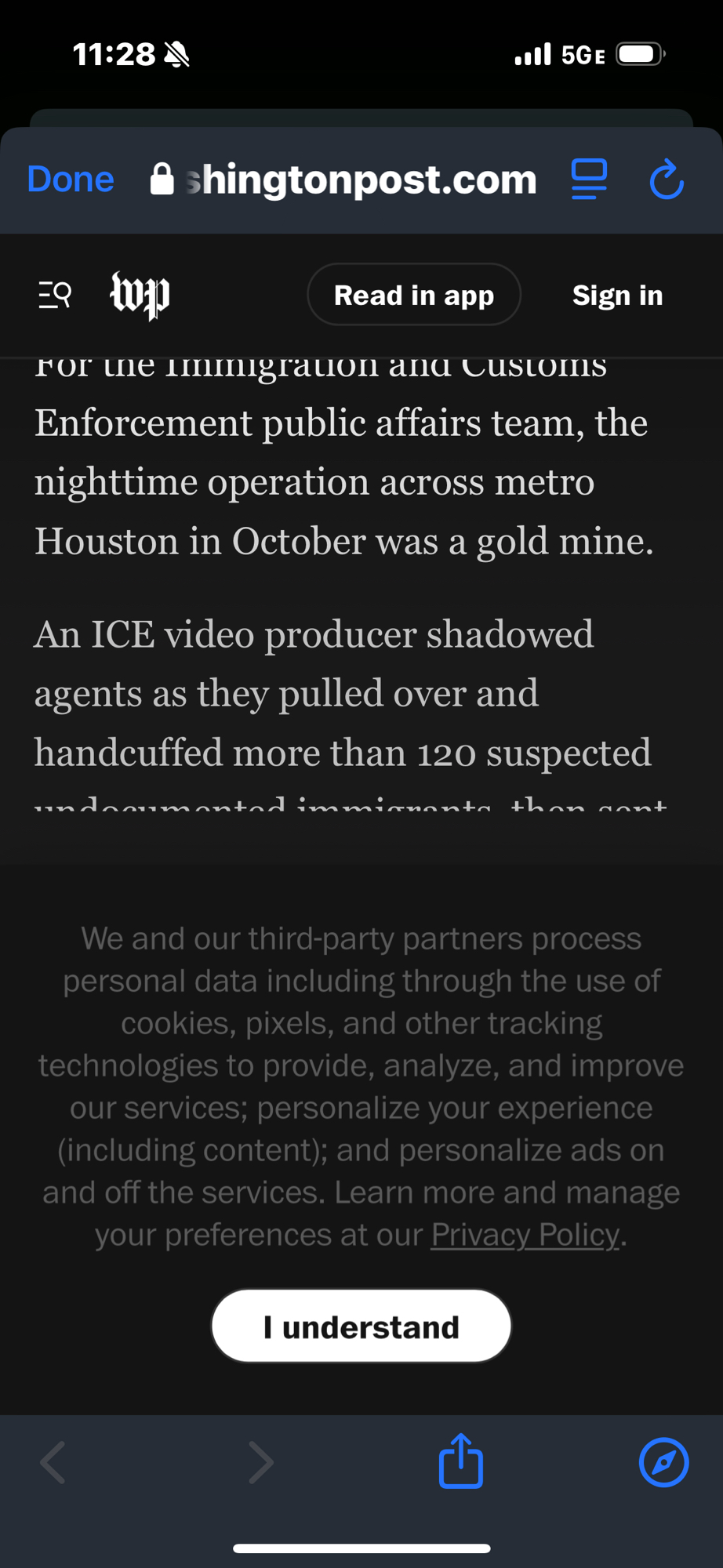The width and height of the screenshot is (723, 1568).
Task: Open the menu and search icon
Action: pyautogui.click(x=55, y=296)
